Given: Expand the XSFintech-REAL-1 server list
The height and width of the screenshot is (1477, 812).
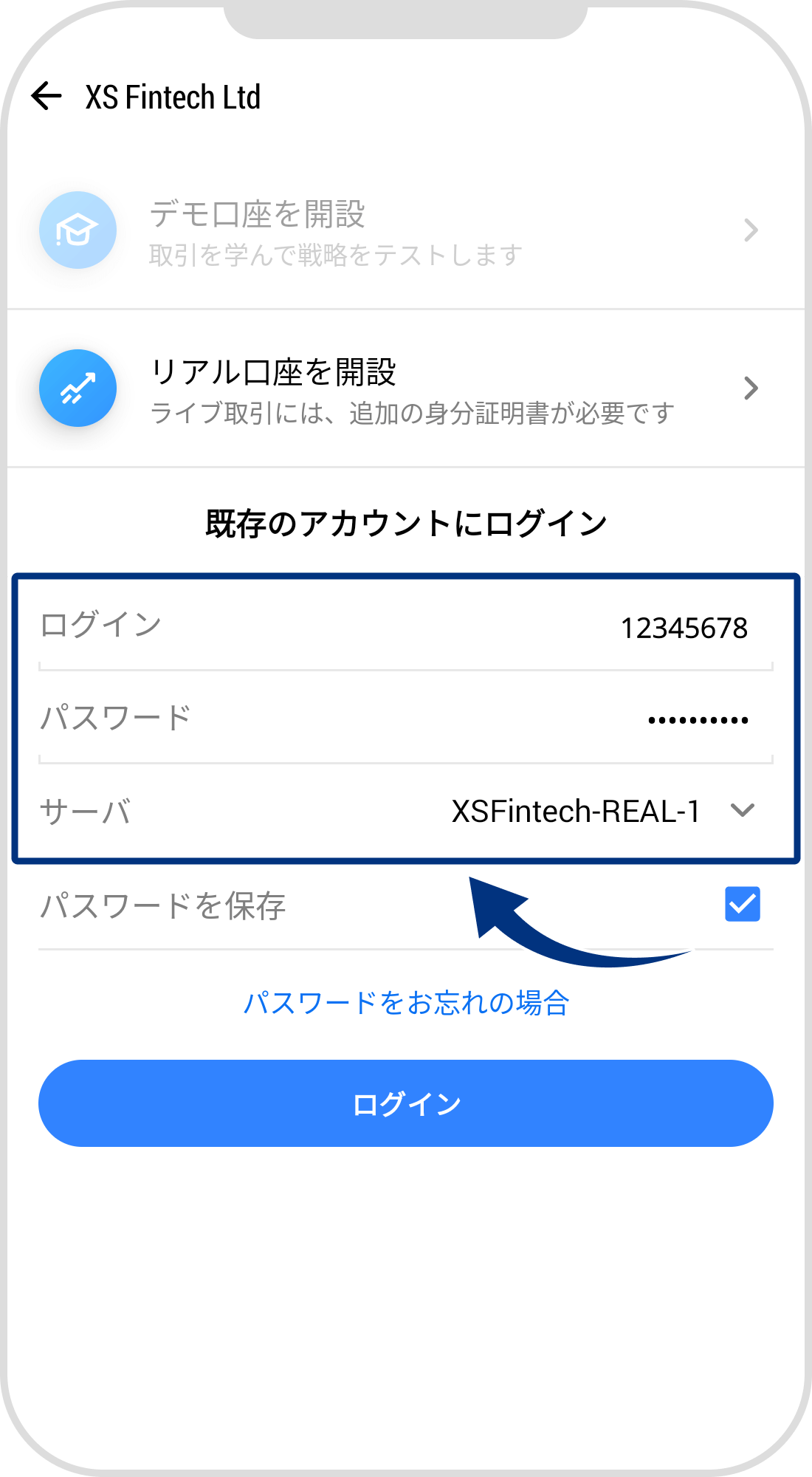Looking at the screenshot, I should pos(743,810).
